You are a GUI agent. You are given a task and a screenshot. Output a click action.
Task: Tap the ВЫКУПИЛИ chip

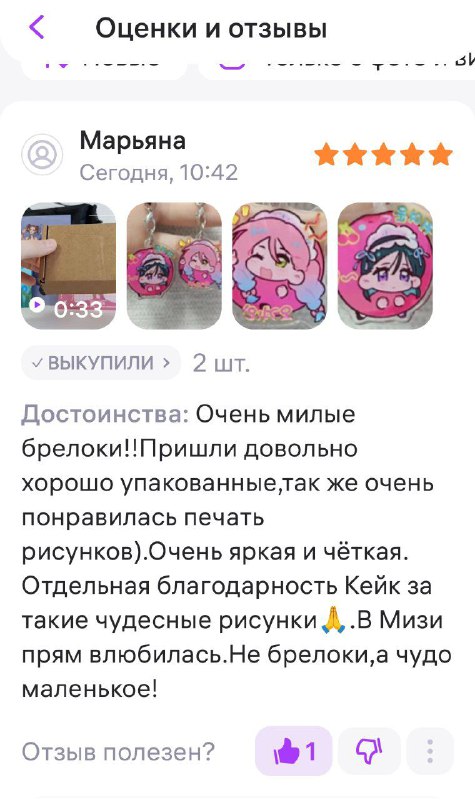point(101,363)
